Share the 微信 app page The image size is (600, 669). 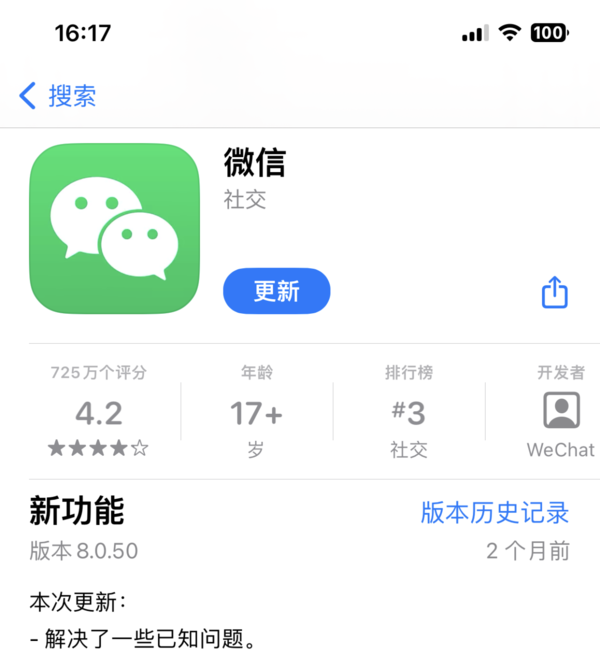click(x=554, y=292)
